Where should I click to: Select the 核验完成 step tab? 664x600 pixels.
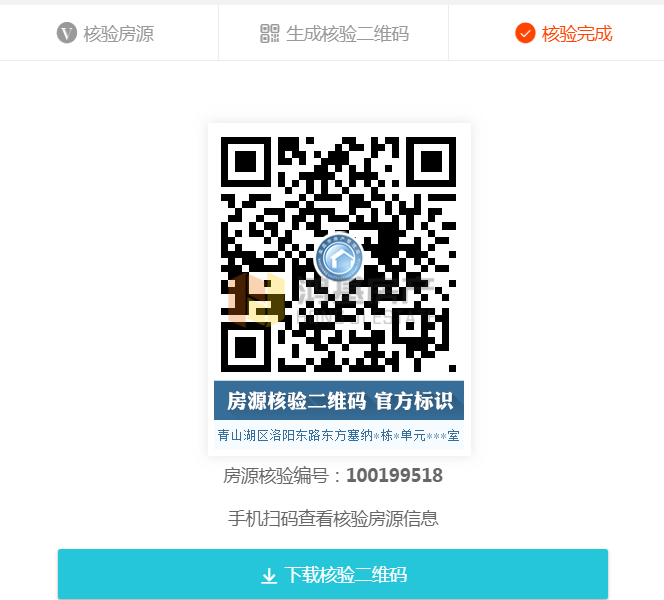pyautogui.click(x=564, y=34)
